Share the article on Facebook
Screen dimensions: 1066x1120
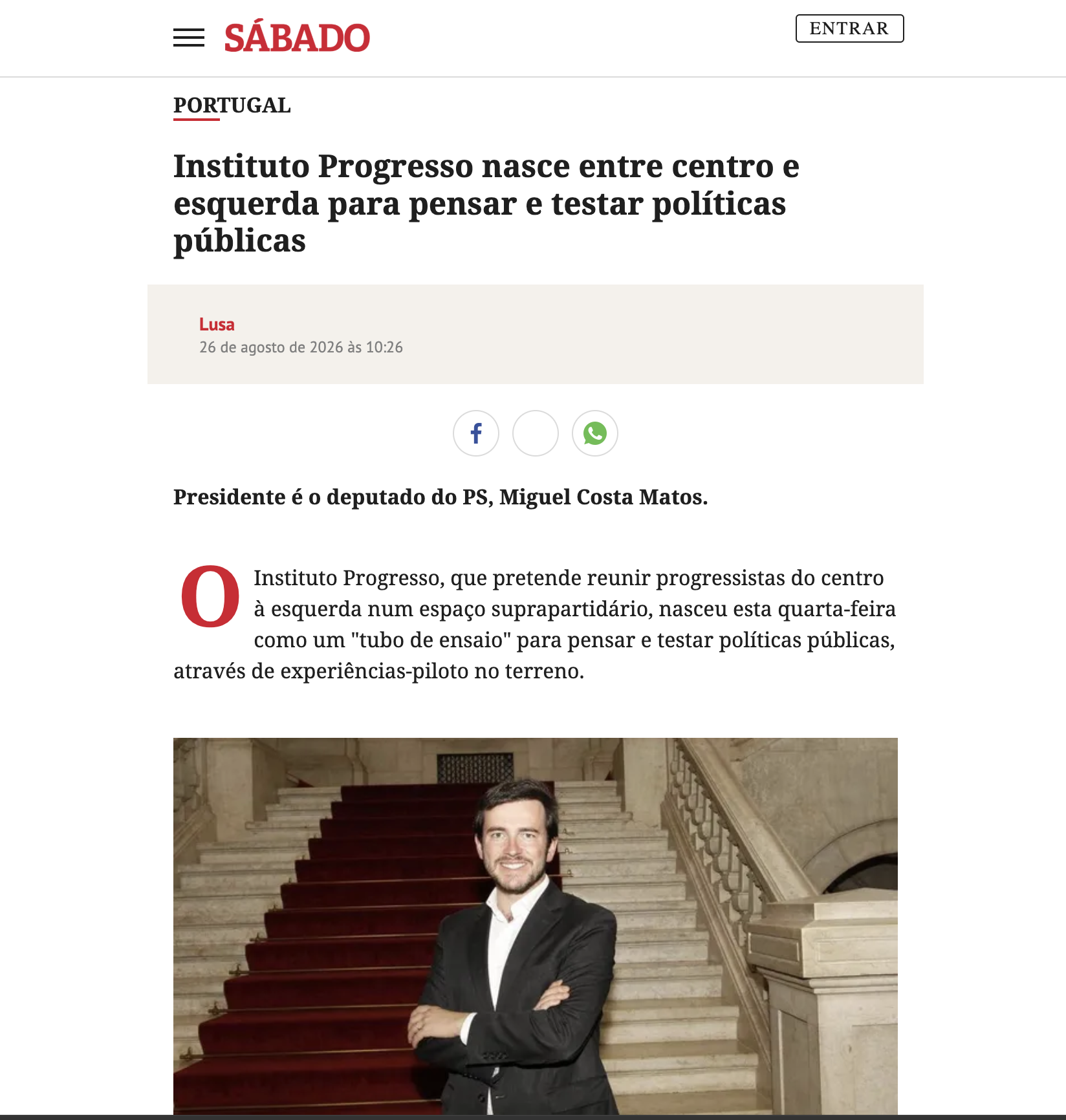476,433
